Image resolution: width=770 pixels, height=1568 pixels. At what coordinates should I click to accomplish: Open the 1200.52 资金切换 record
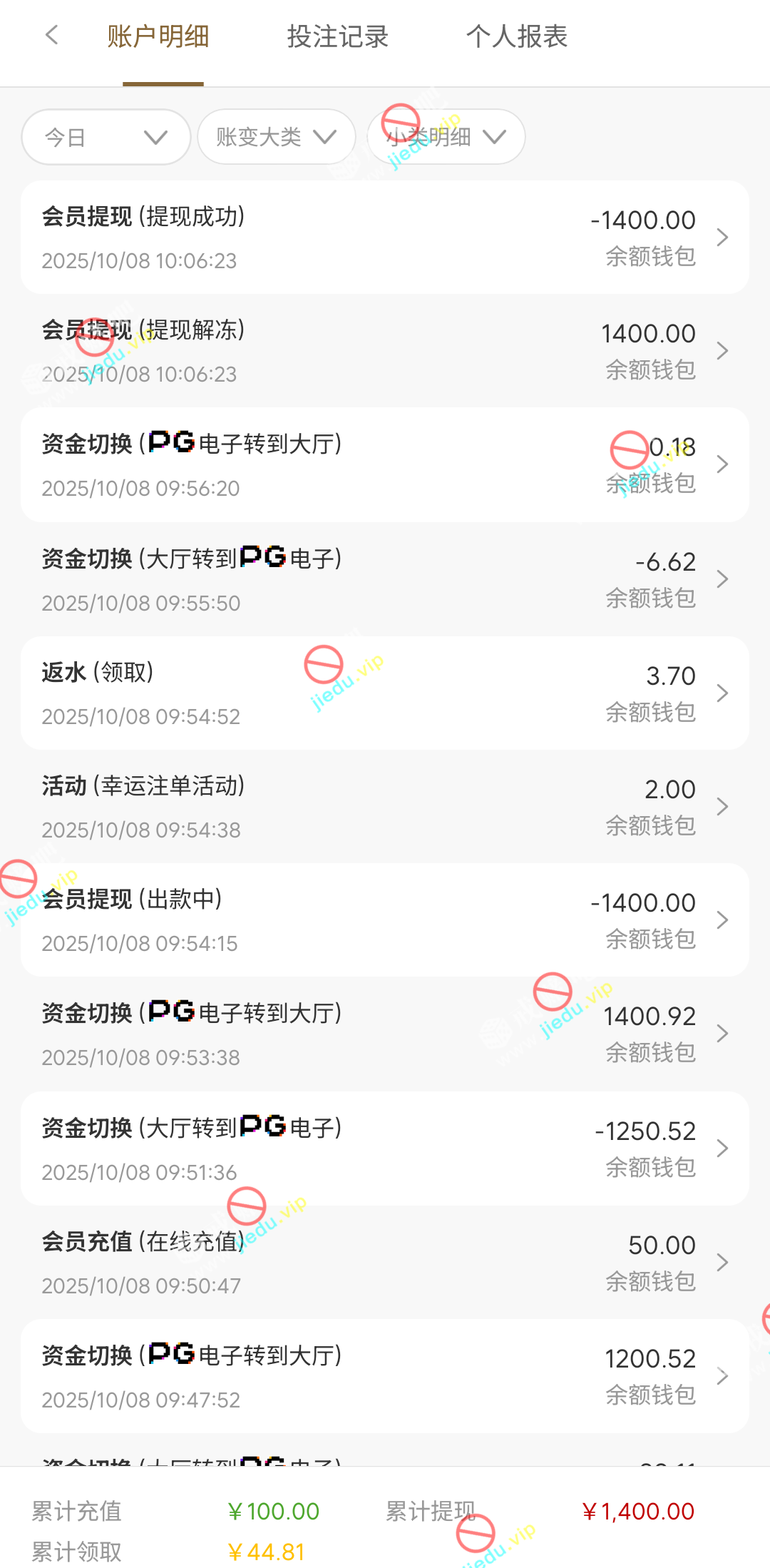[x=385, y=1376]
